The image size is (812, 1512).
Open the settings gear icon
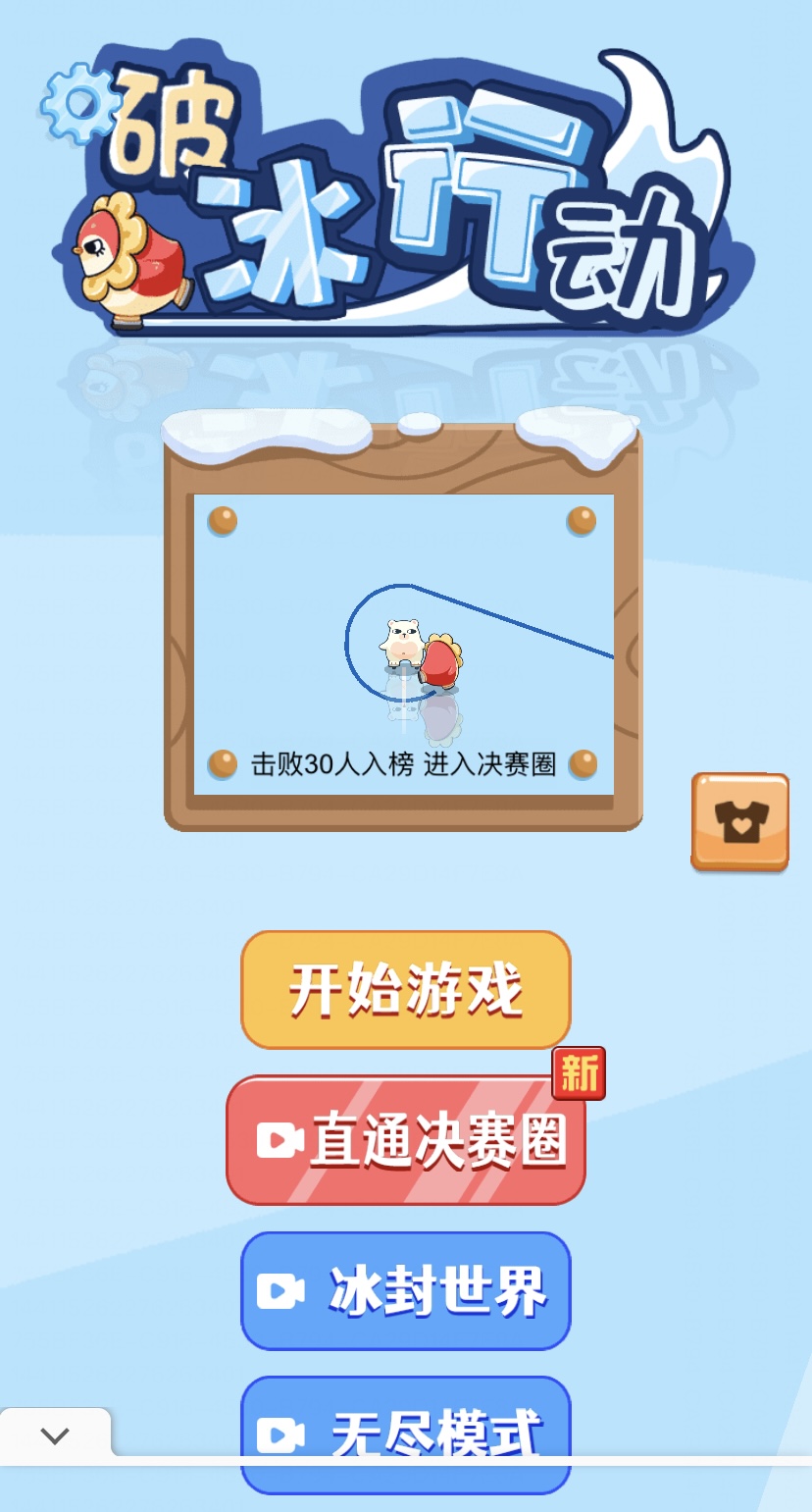(78, 101)
